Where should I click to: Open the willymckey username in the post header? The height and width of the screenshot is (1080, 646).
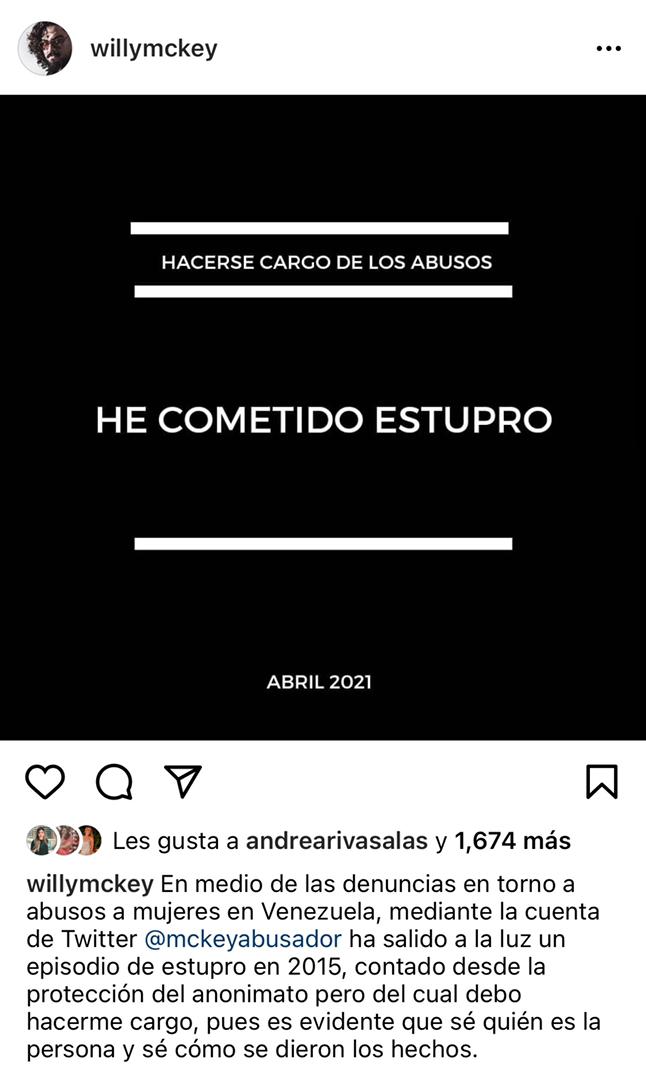(x=154, y=49)
